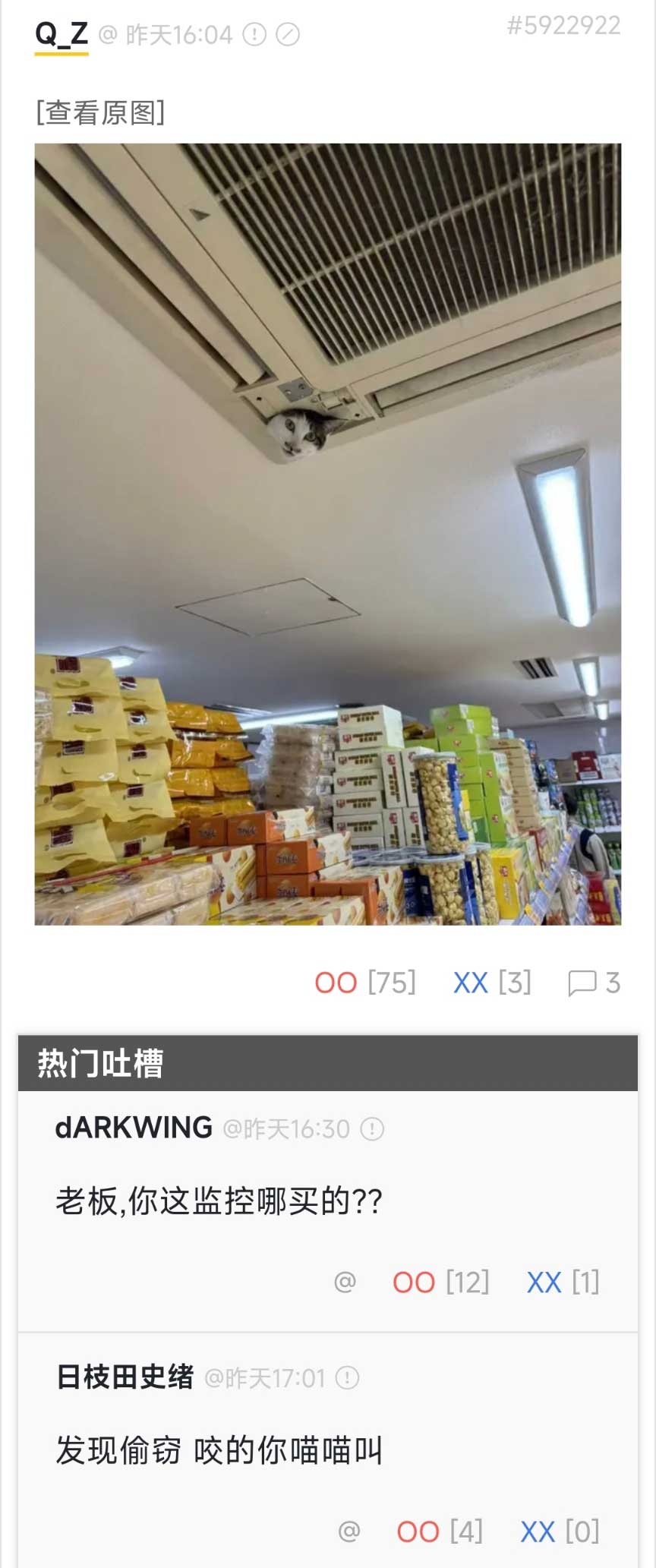Report dARKWING's comment
This screenshot has height=1568, width=656.
[372, 1129]
